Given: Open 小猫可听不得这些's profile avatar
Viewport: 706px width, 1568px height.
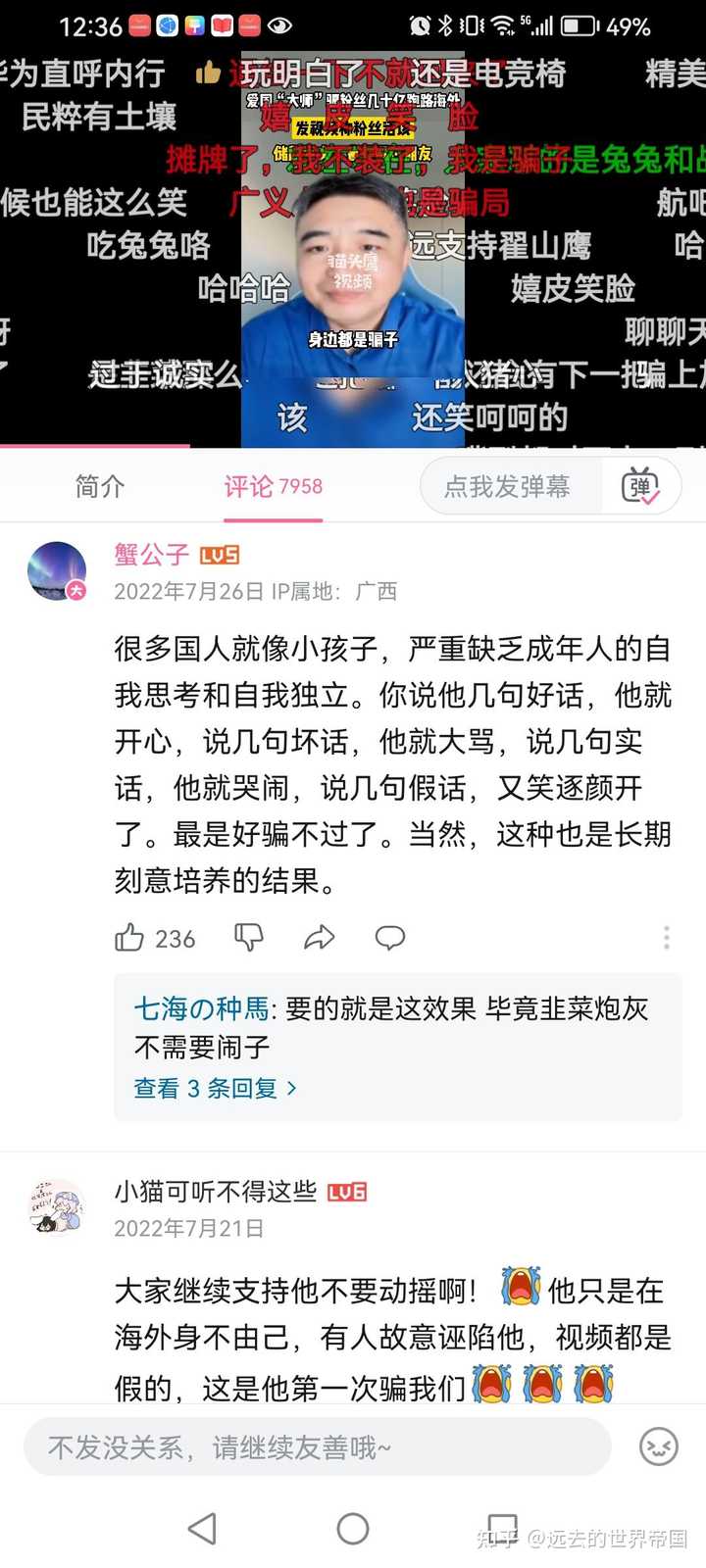Looking at the screenshot, I should pyautogui.click(x=57, y=1207).
